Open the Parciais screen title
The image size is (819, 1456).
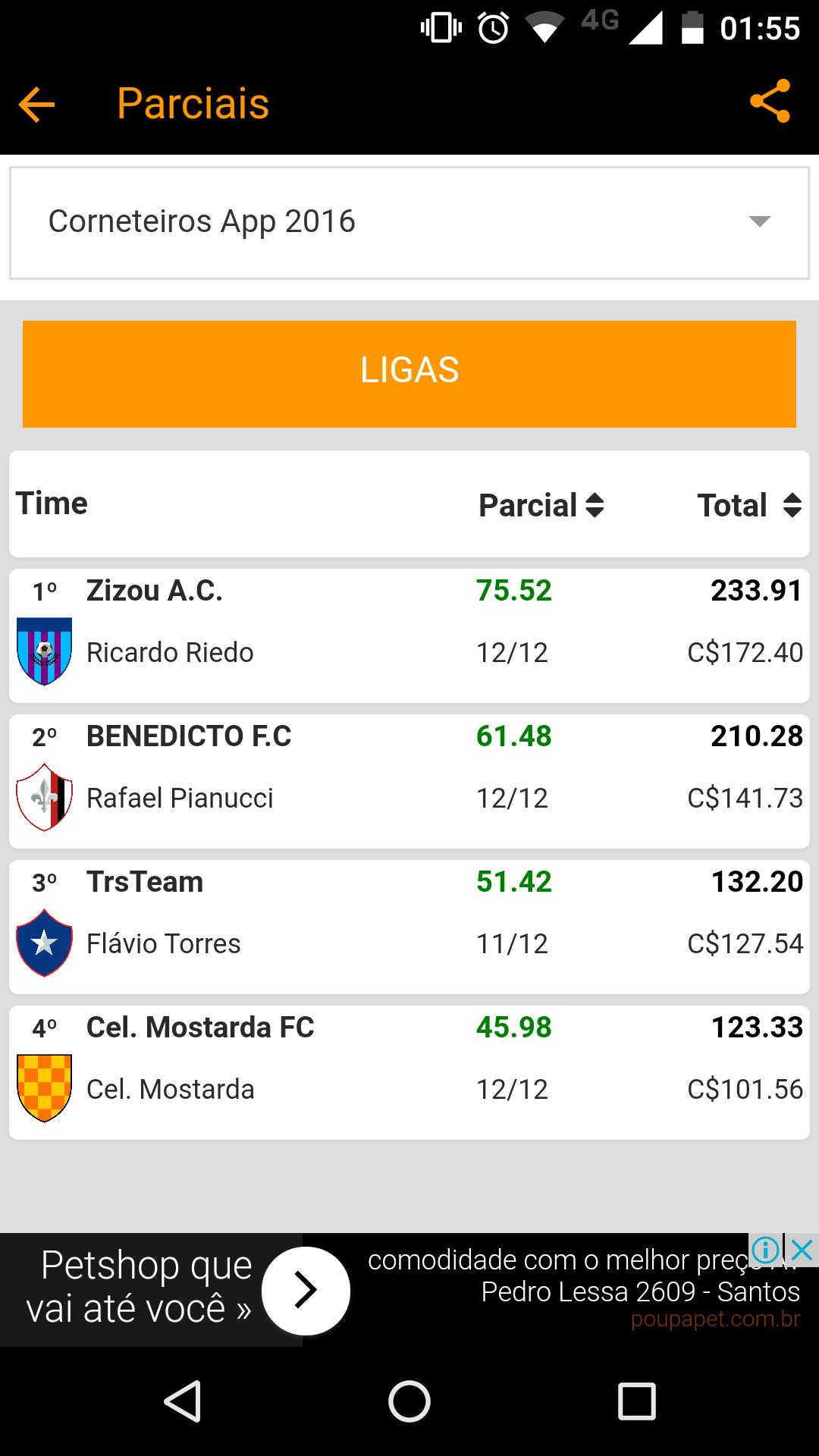tap(192, 102)
